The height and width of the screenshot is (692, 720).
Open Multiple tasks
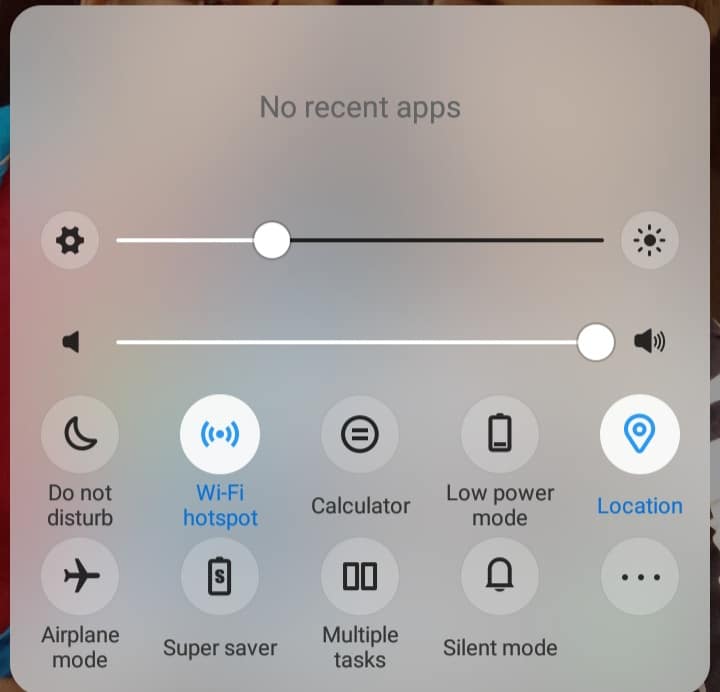[360, 577]
